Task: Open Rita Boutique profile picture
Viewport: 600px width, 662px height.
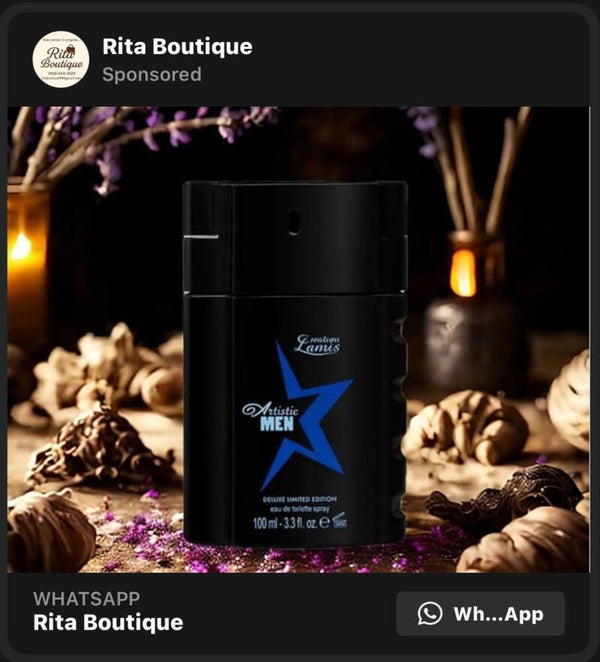Action: click(61, 59)
